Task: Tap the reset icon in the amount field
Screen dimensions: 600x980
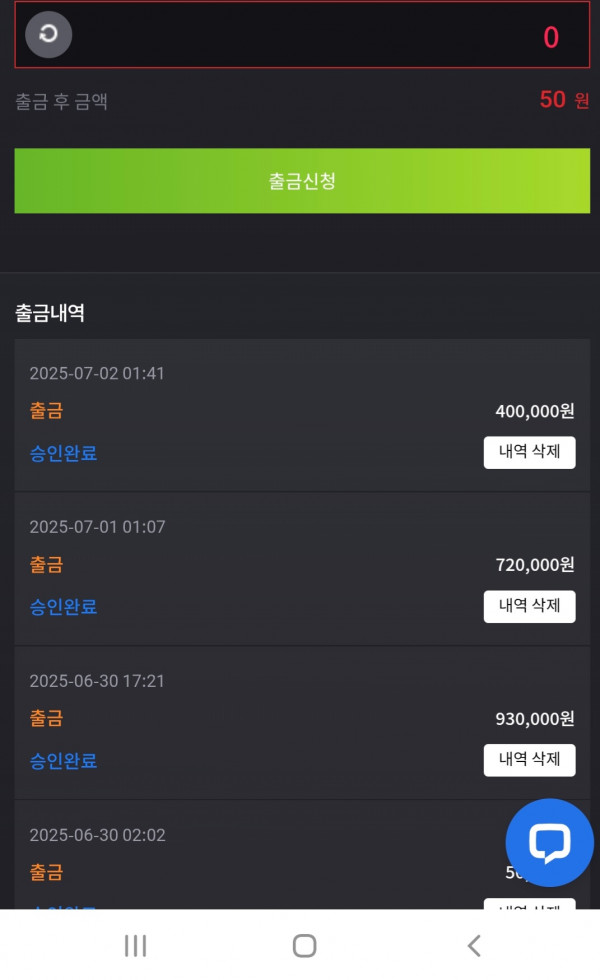Action: tap(48, 34)
